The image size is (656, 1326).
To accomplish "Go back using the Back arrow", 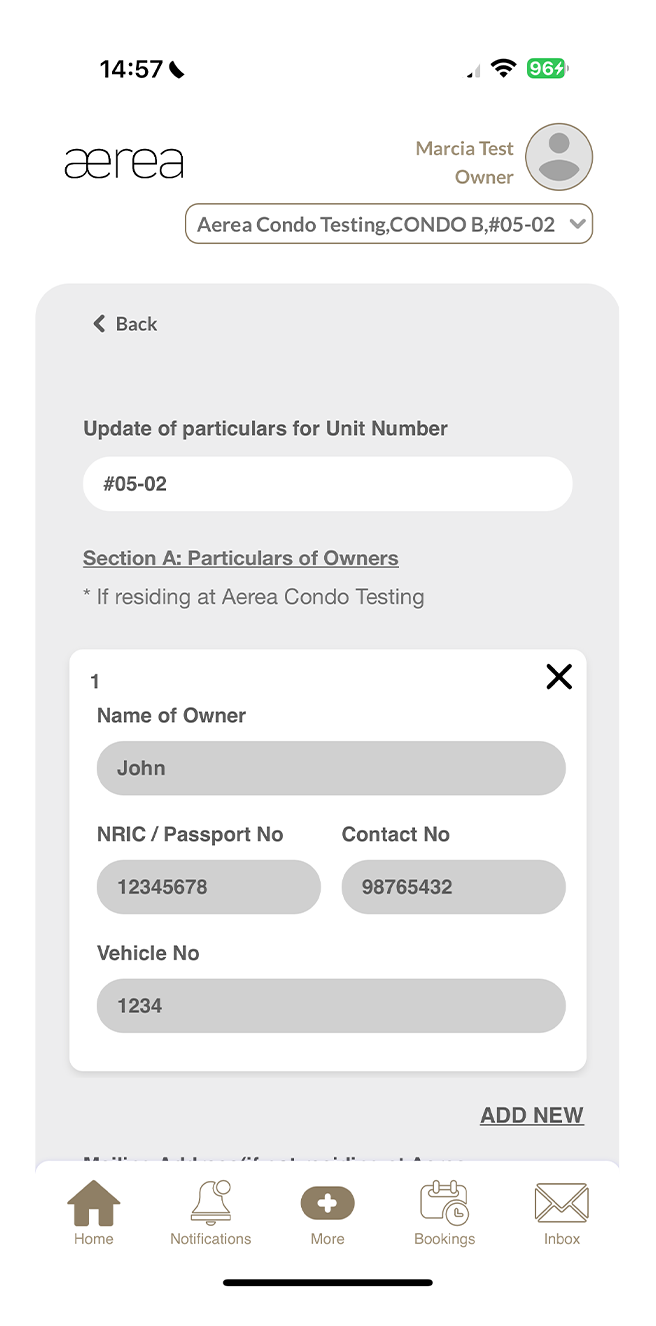I will 124,324.
